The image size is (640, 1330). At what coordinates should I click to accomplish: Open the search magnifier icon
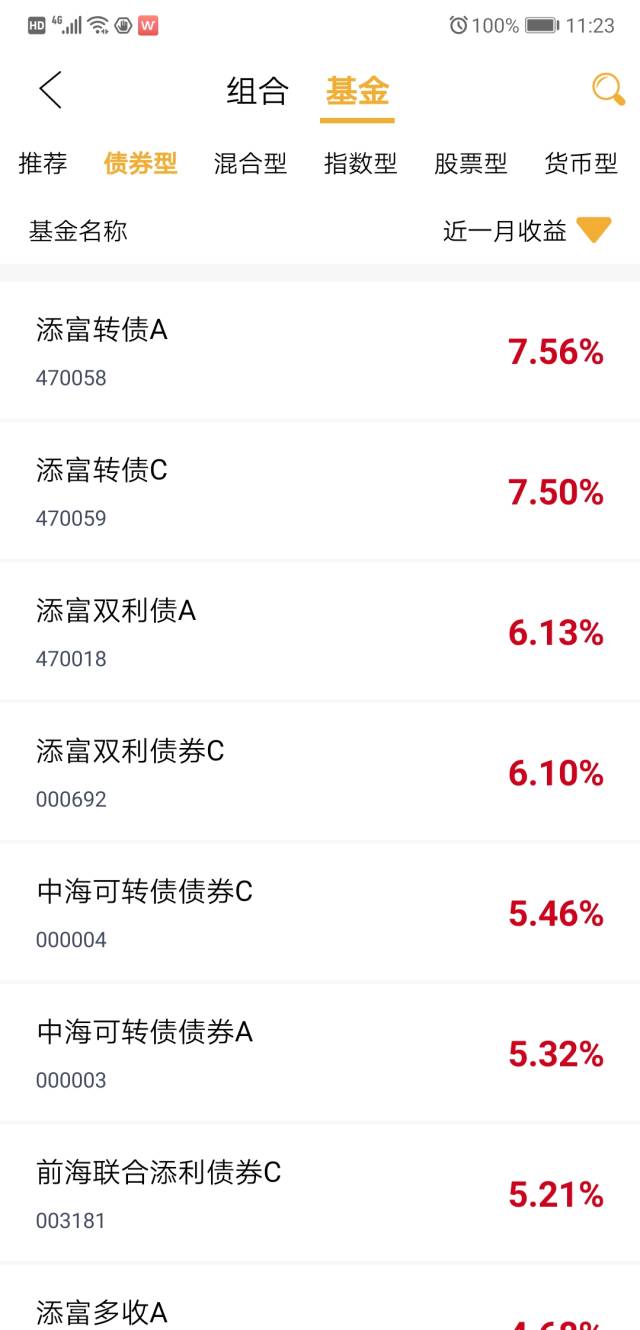click(x=608, y=90)
